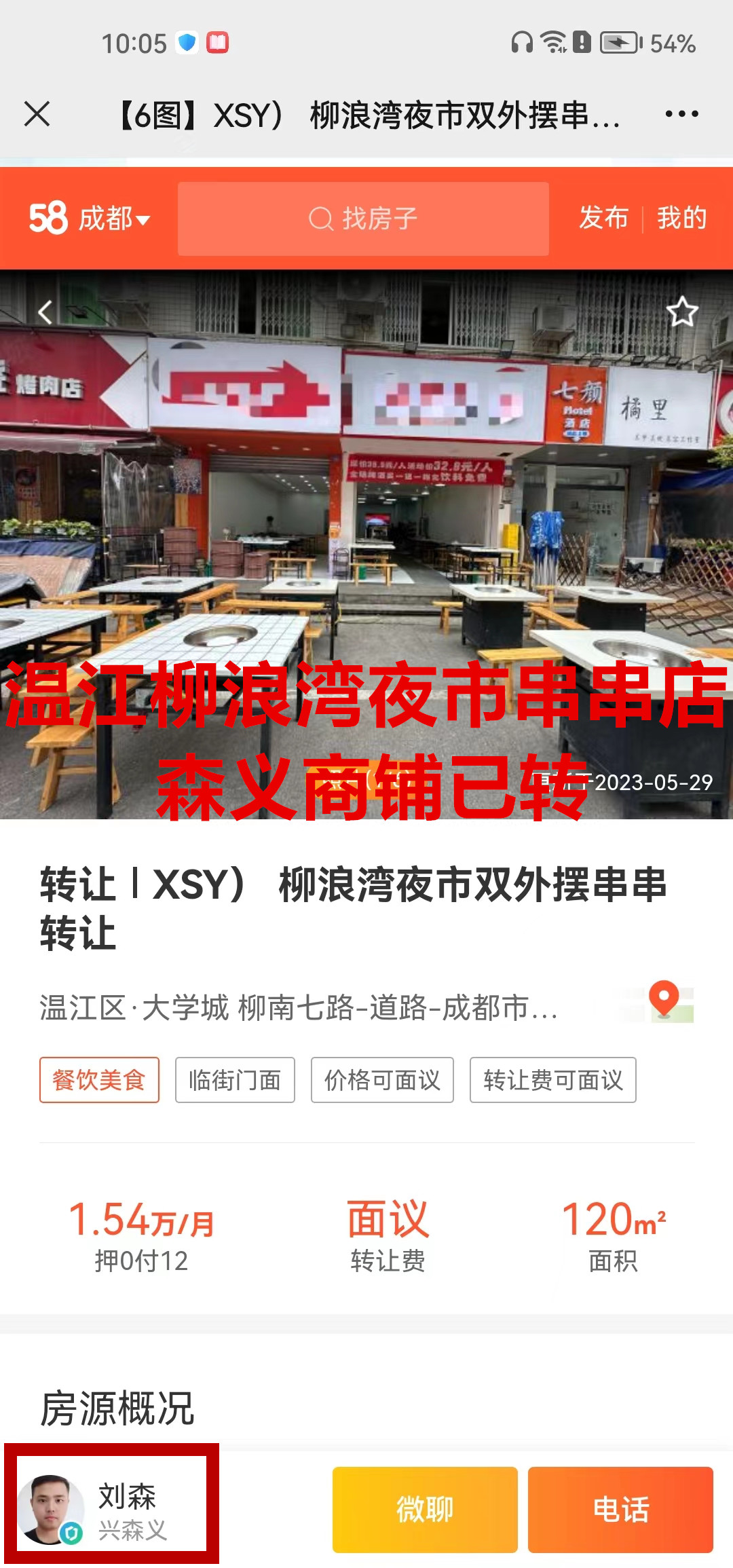Call the agent via 电话 button
The height and width of the screenshot is (1568, 733).
click(x=620, y=1510)
